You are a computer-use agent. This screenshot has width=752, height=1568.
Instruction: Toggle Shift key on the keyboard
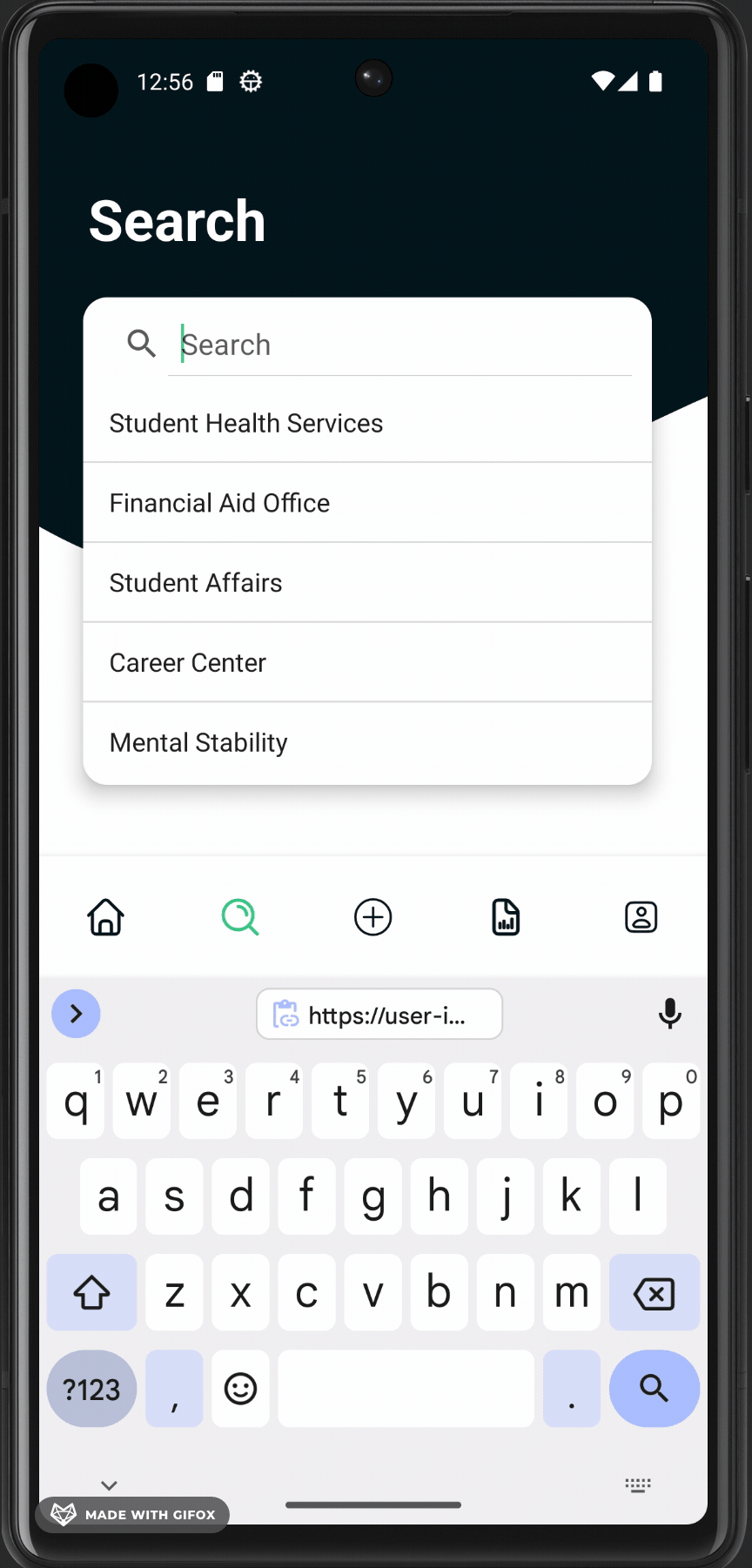pyautogui.click(x=91, y=1293)
